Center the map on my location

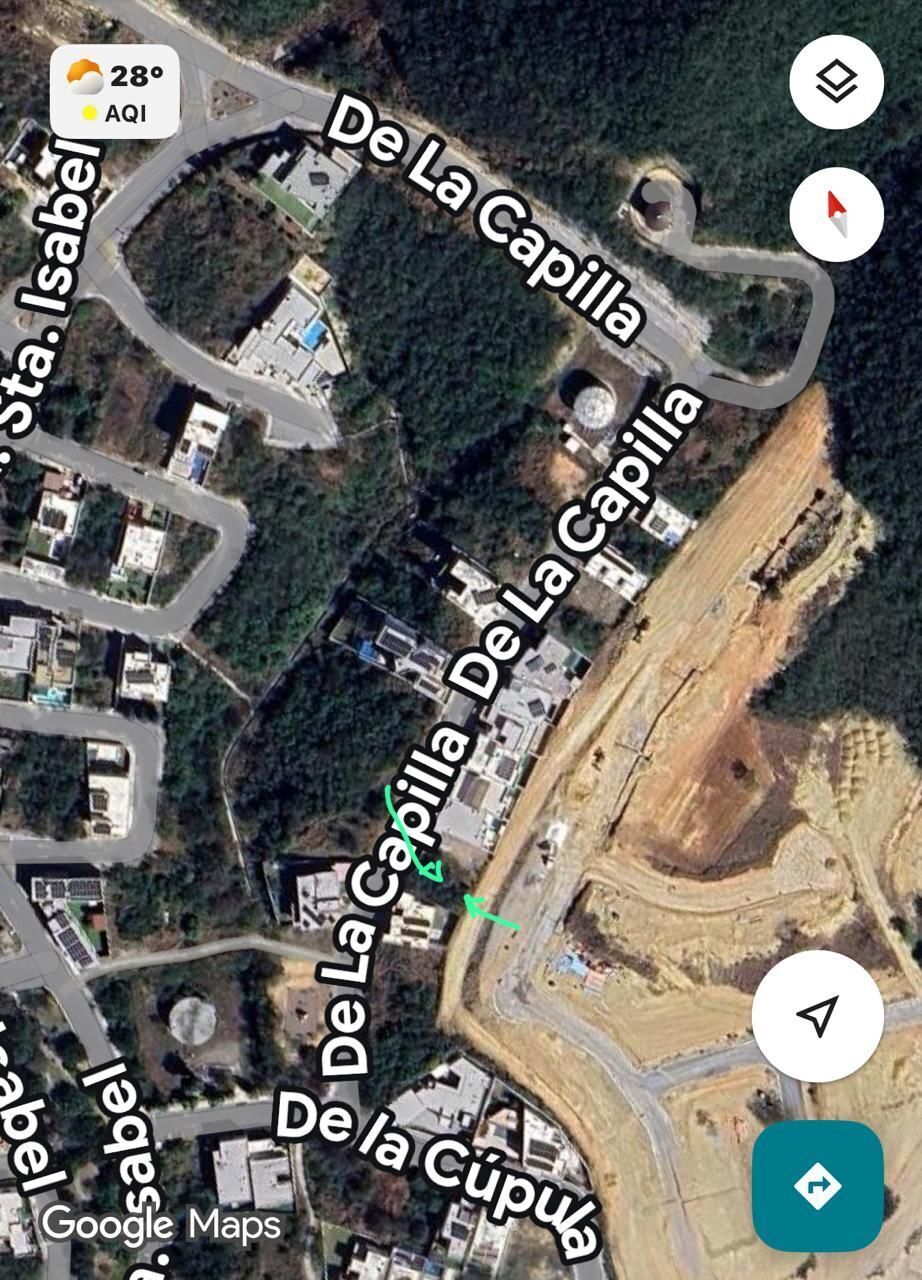click(x=817, y=1016)
